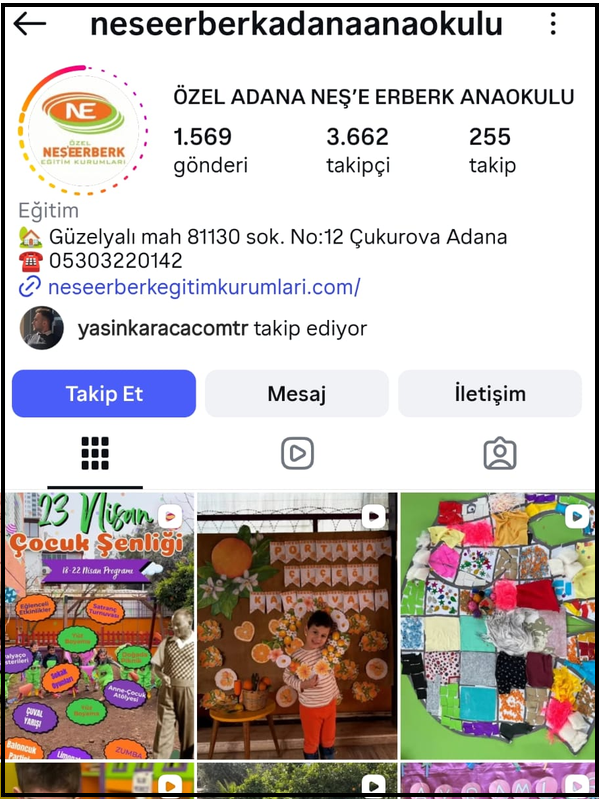This screenshot has height=800, width=600.
Task: Go back using the arrow icon
Action: (30, 24)
